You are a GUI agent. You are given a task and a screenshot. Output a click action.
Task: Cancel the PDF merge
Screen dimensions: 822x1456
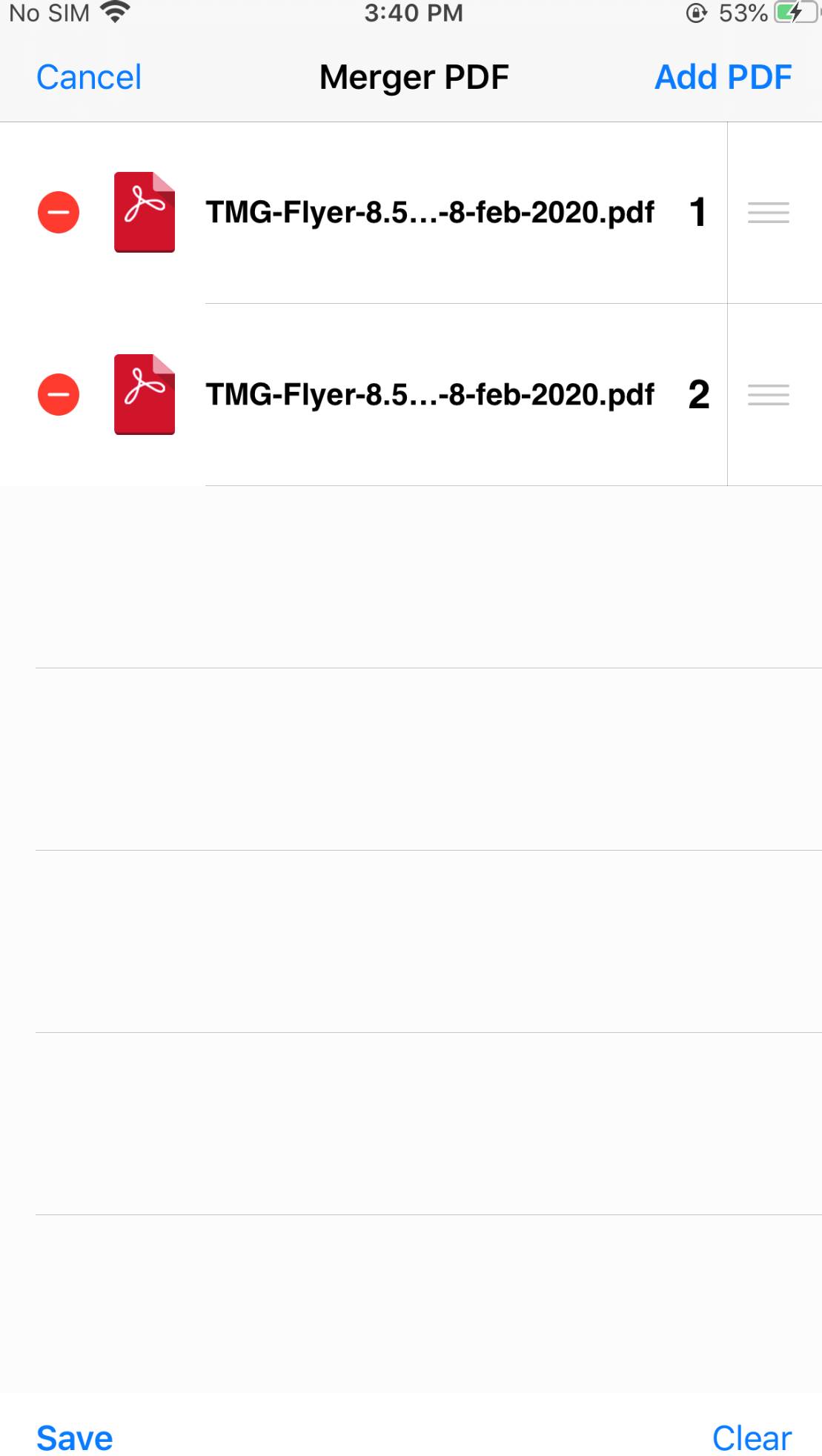click(88, 77)
